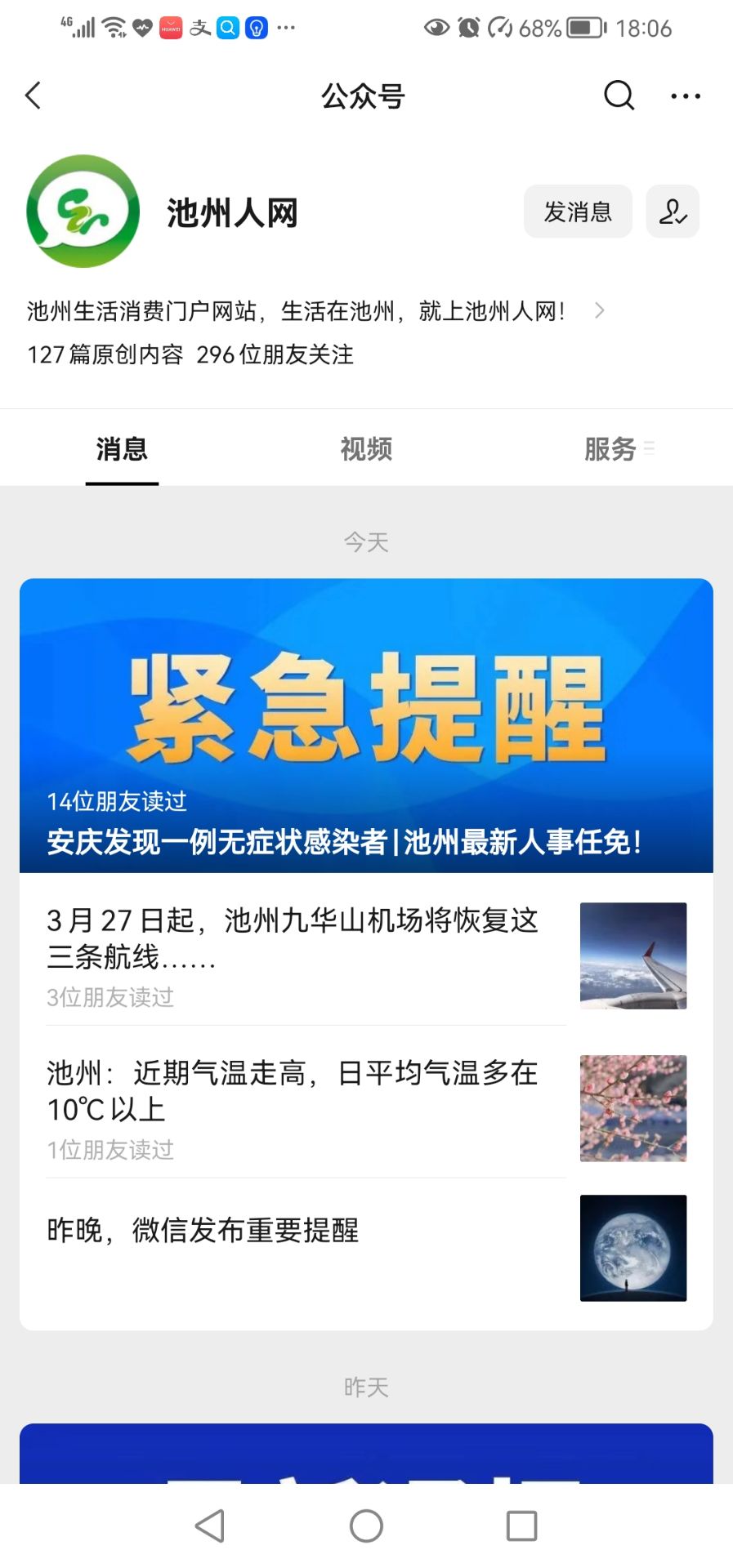Switch to the 服务 tab
The width and height of the screenshot is (733, 1568).
pos(610,448)
